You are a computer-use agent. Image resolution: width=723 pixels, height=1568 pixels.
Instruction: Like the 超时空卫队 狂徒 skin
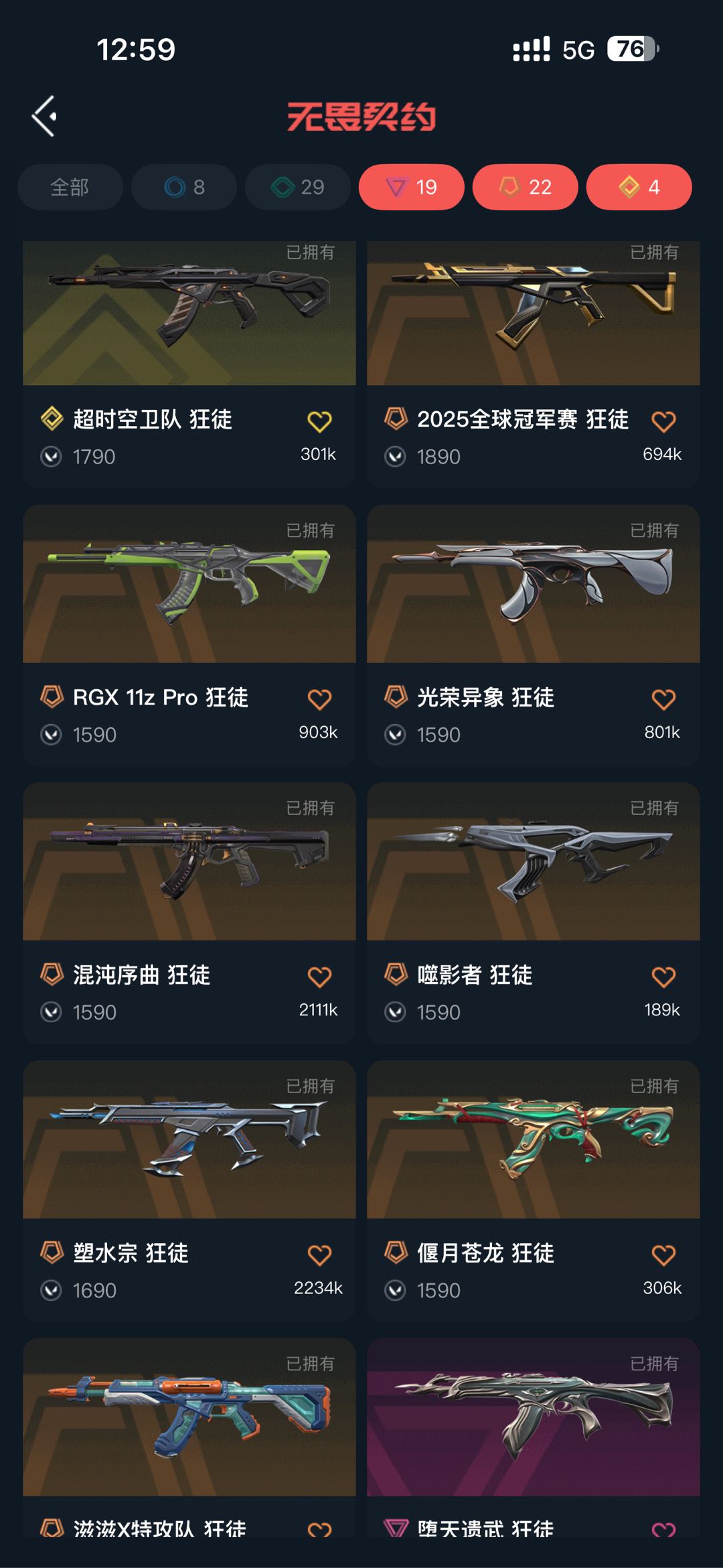click(319, 421)
